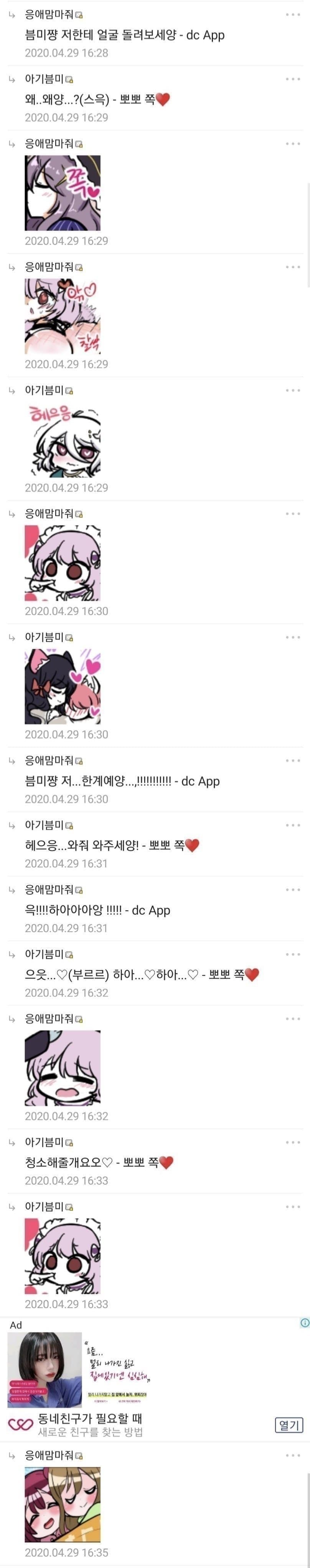Open the '동네친구가 필요할 때' ad banner
Screen dimensions: 310x1568
(90, 1419)
